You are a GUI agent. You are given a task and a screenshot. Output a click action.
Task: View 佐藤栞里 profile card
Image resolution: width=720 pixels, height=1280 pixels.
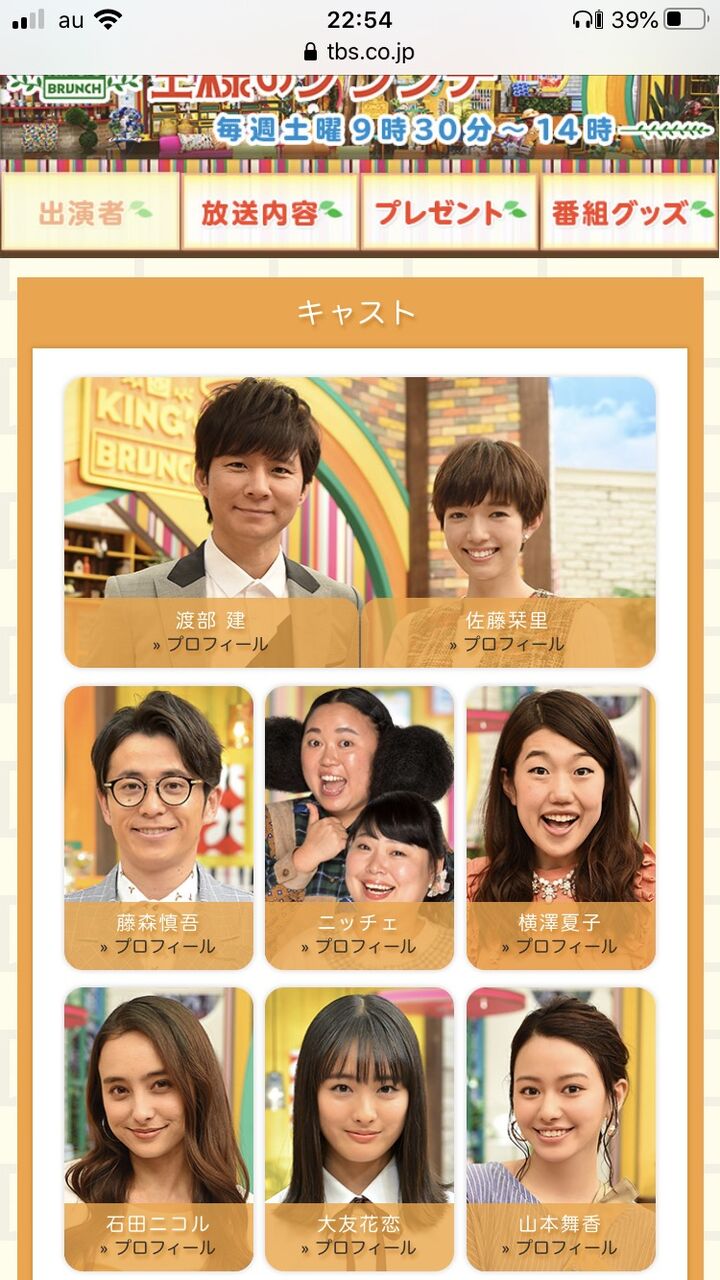(x=508, y=522)
